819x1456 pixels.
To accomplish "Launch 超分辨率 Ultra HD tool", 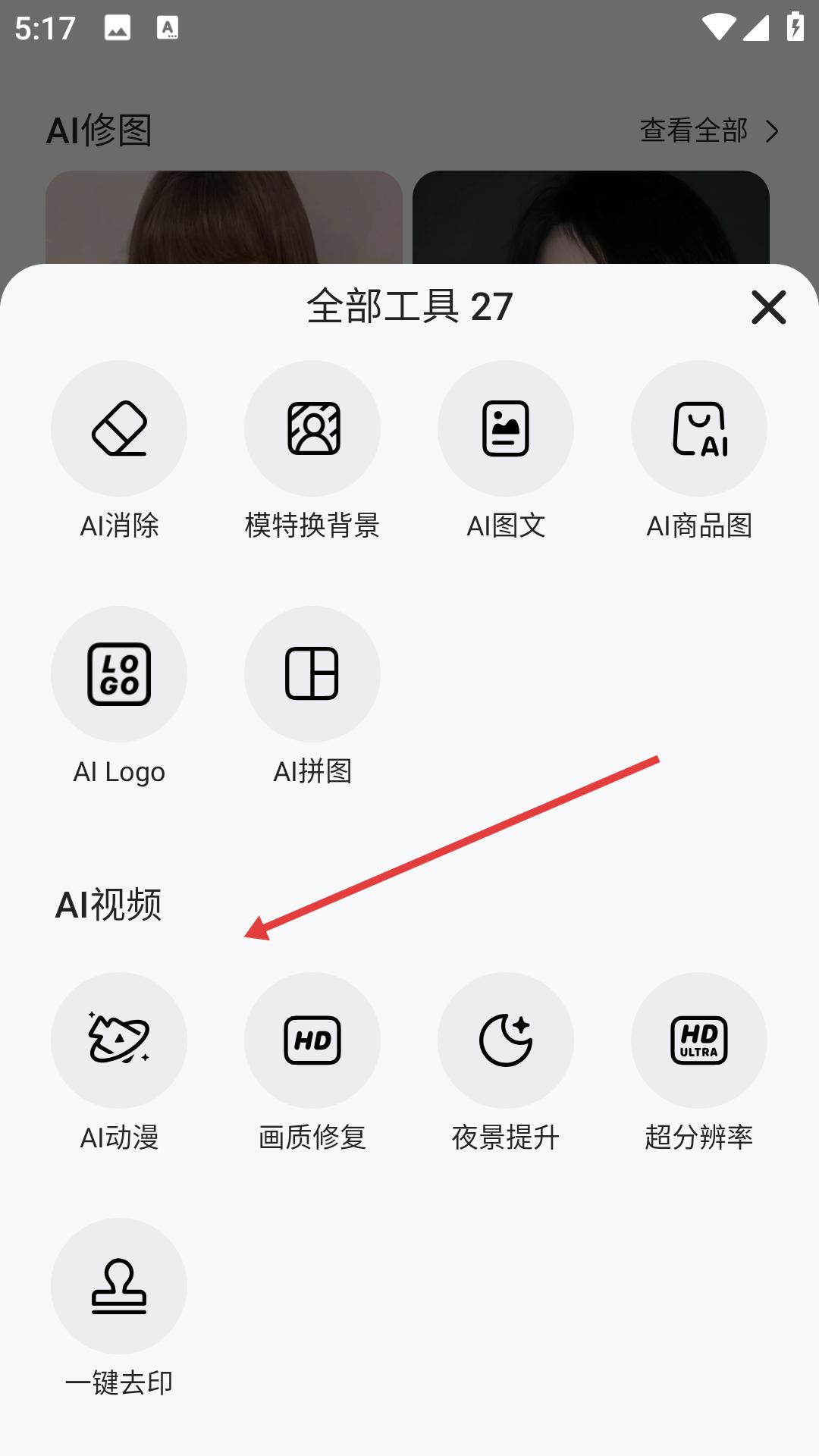I will [699, 1040].
